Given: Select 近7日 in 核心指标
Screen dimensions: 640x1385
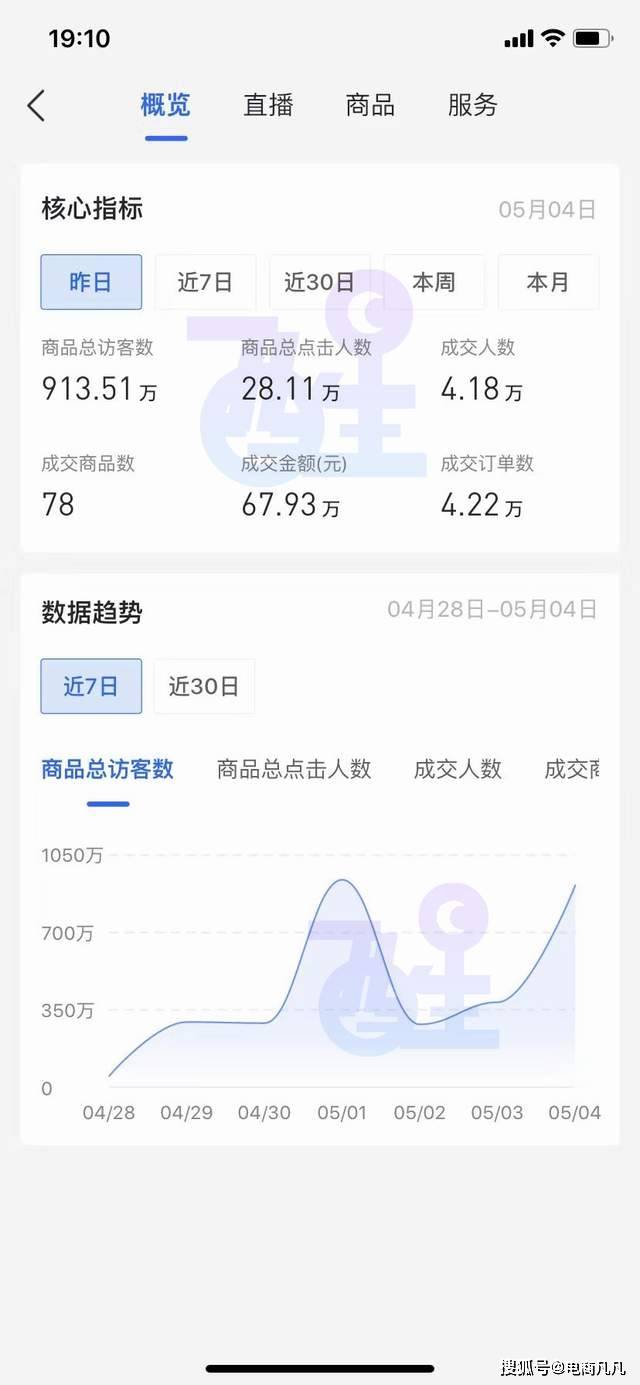Looking at the screenshot, I should (x=205, y=282).
